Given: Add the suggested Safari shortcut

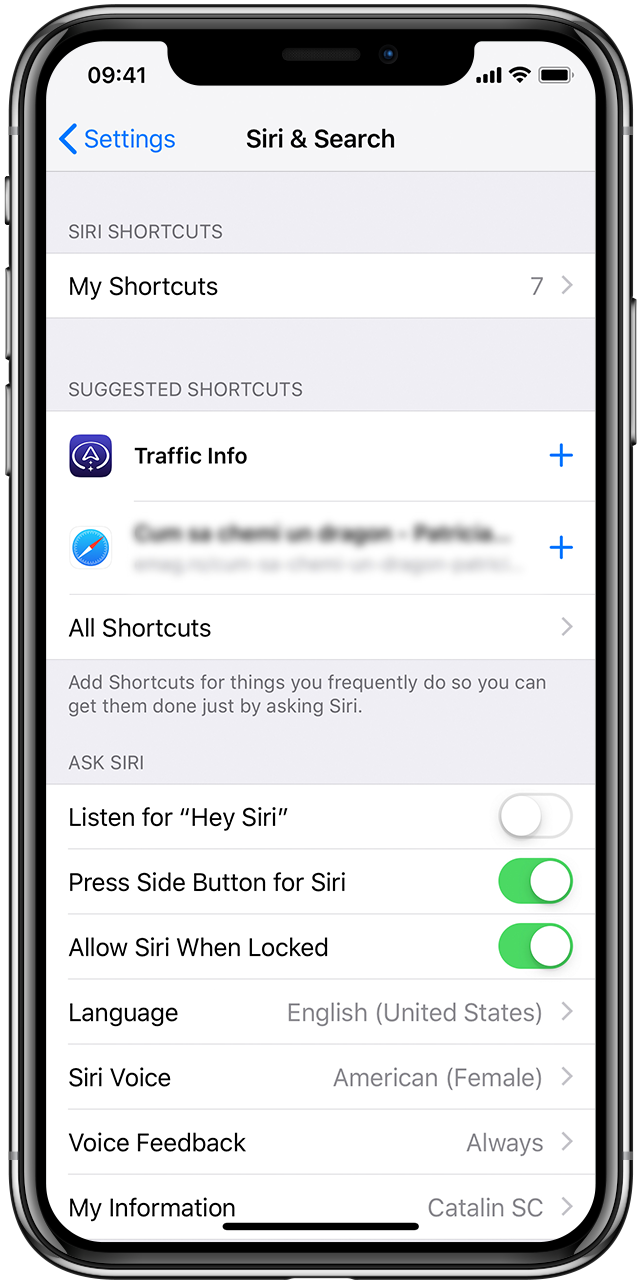Looking at the screenshot, I should tap(561, 548).
